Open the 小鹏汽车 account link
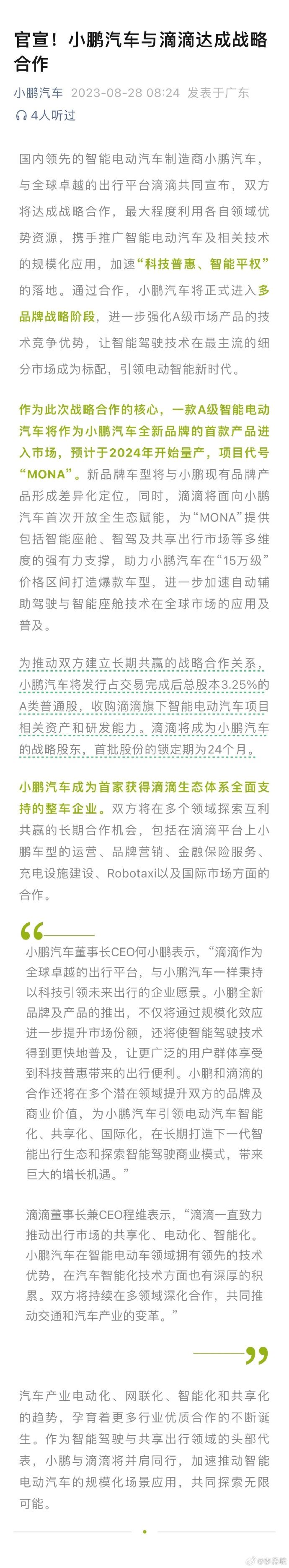Viewport: 289px width, 1568px height. tap(39, 93)
